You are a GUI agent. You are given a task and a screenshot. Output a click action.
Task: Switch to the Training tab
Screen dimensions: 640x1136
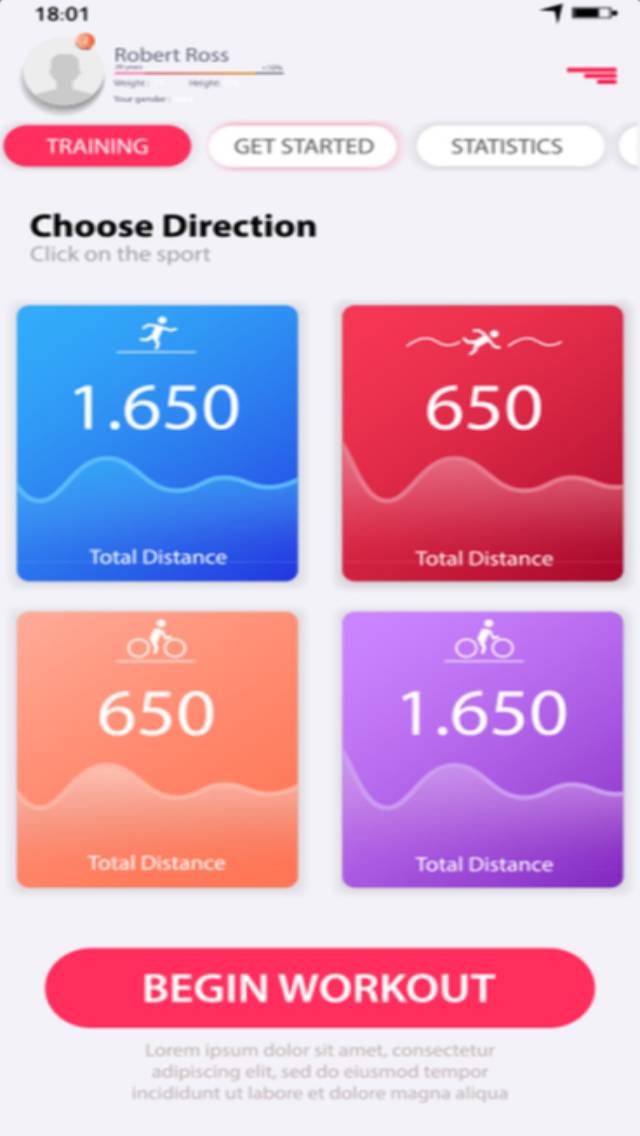click(97, 146)
